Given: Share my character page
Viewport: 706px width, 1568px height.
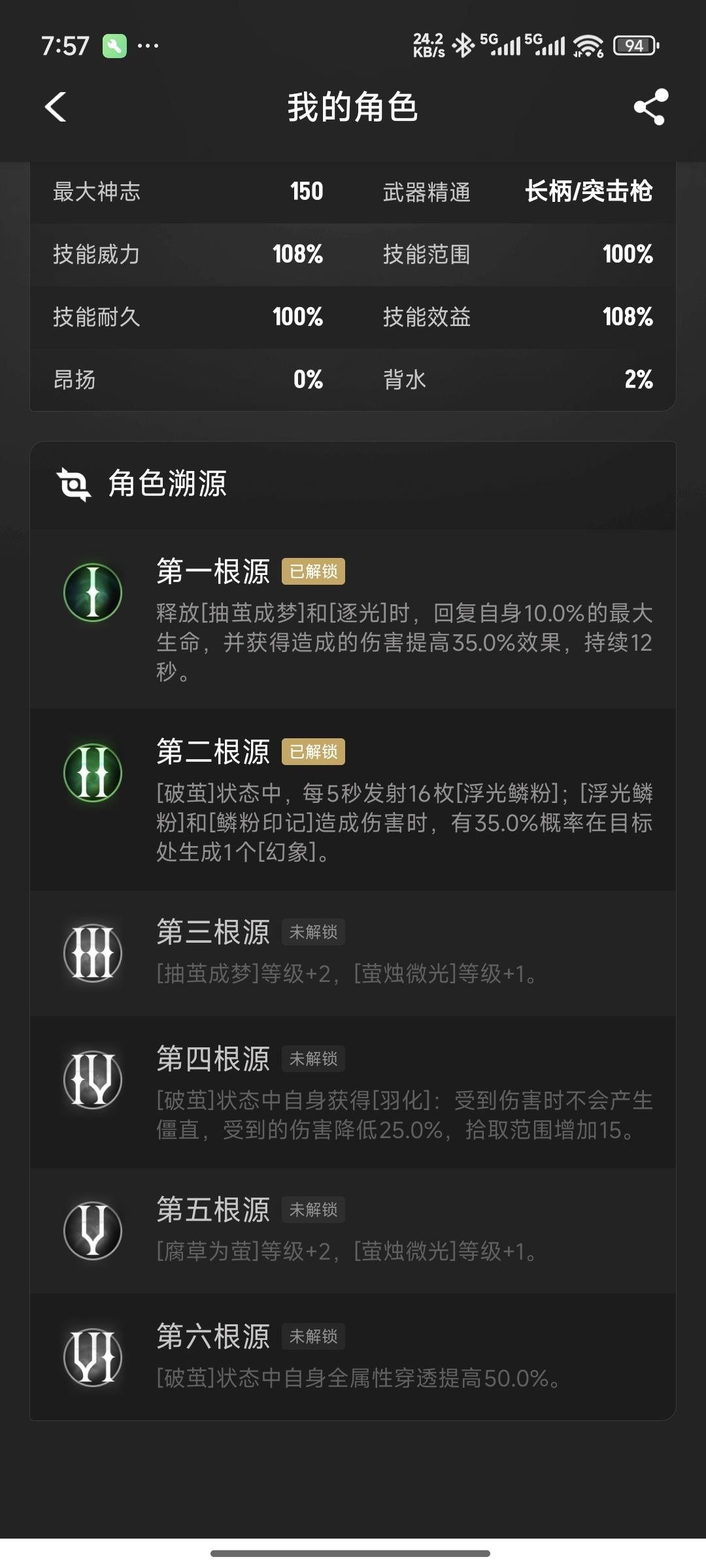Looking at the screenshot, I should [650, 107].
